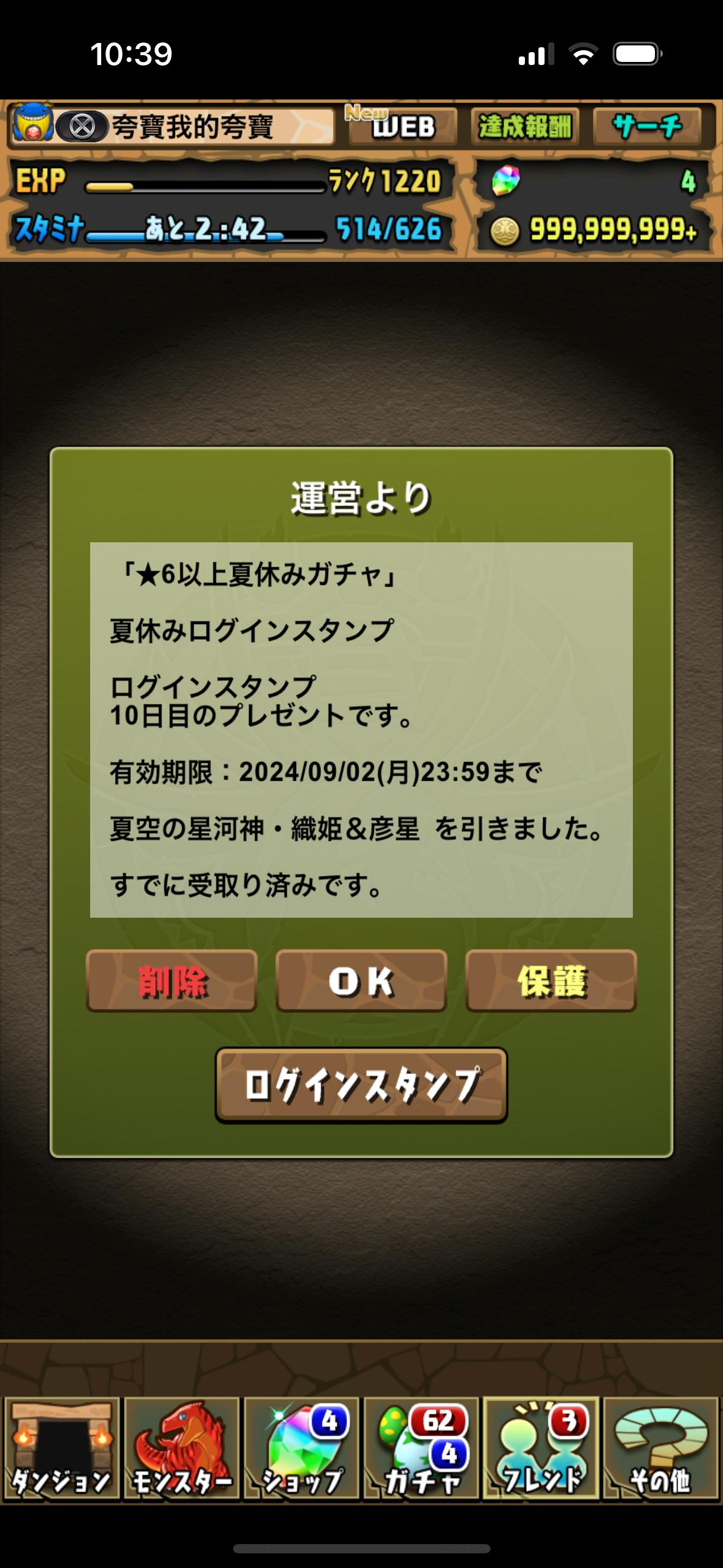The width and height of the screenshot is (723, 1568).
Task: Select the フレンド friend tab
Action: 541,1449
